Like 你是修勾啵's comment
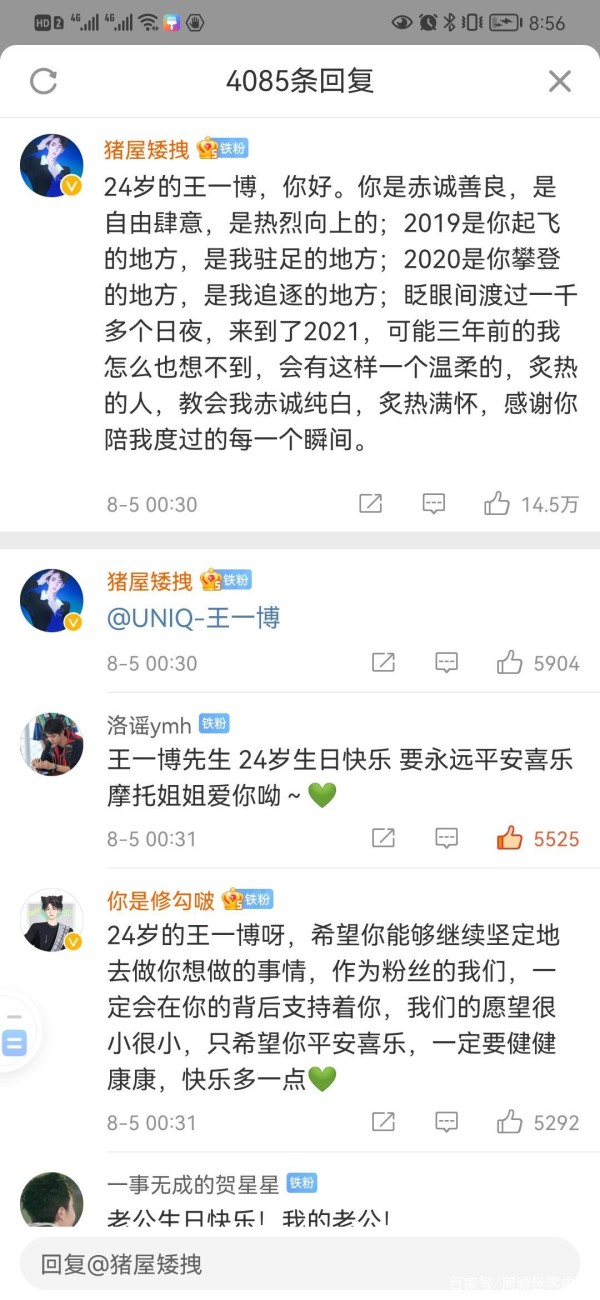The height and width of the screenshot is (1300, 600). [x=510, y=1122]
